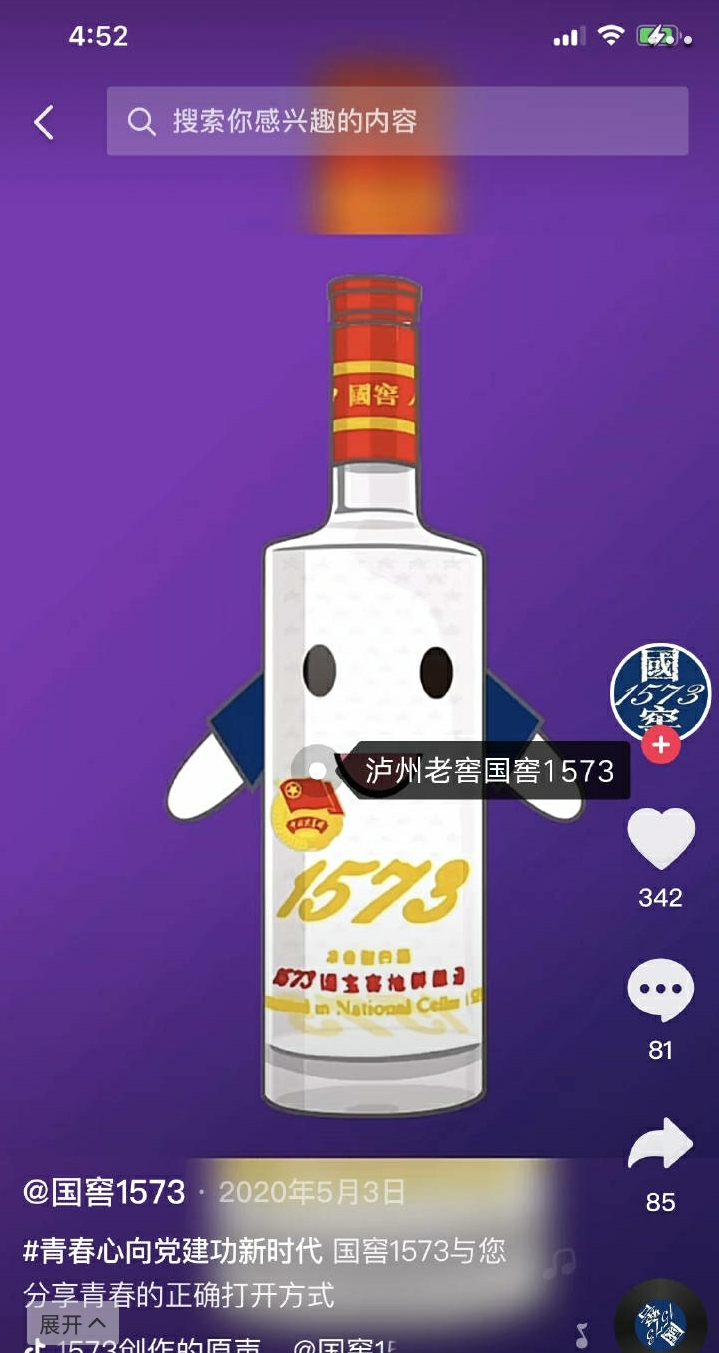Open the comments with 81 replies
This screenshot has height=1353, width=719.
(x=660, y=990)
